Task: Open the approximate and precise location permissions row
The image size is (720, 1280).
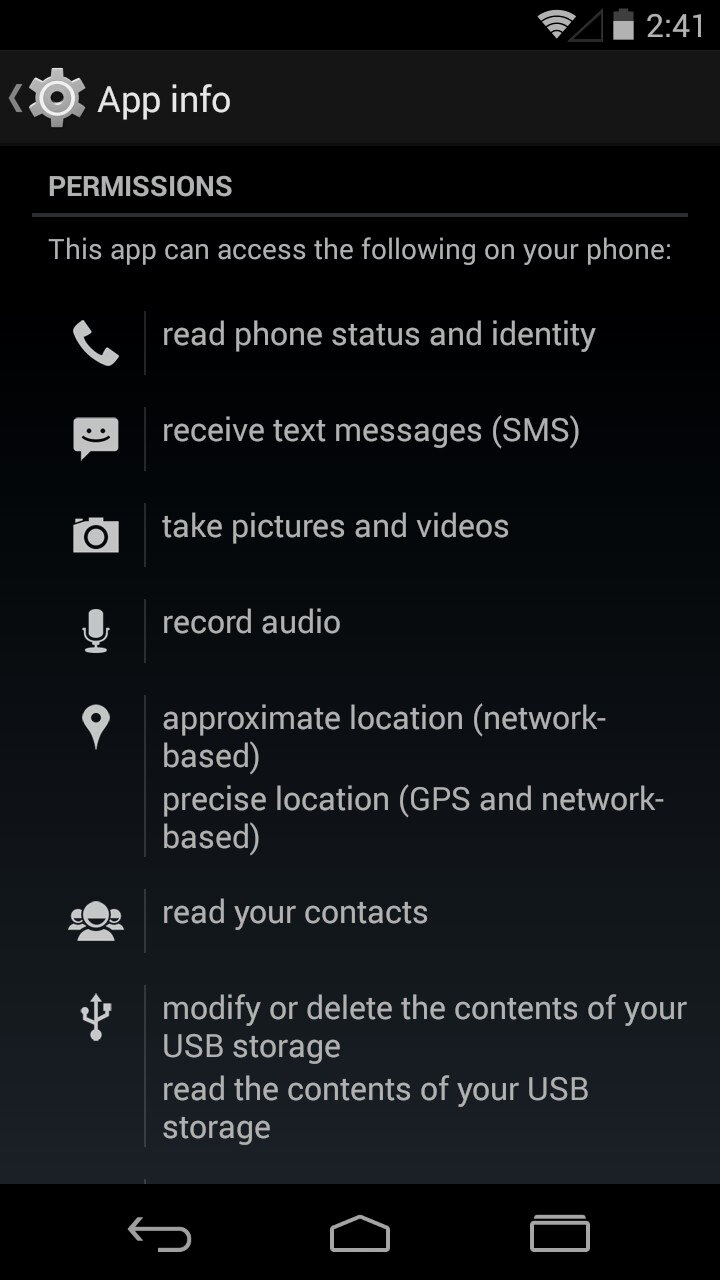Action: pyautogui.click(x=360, y=775)
